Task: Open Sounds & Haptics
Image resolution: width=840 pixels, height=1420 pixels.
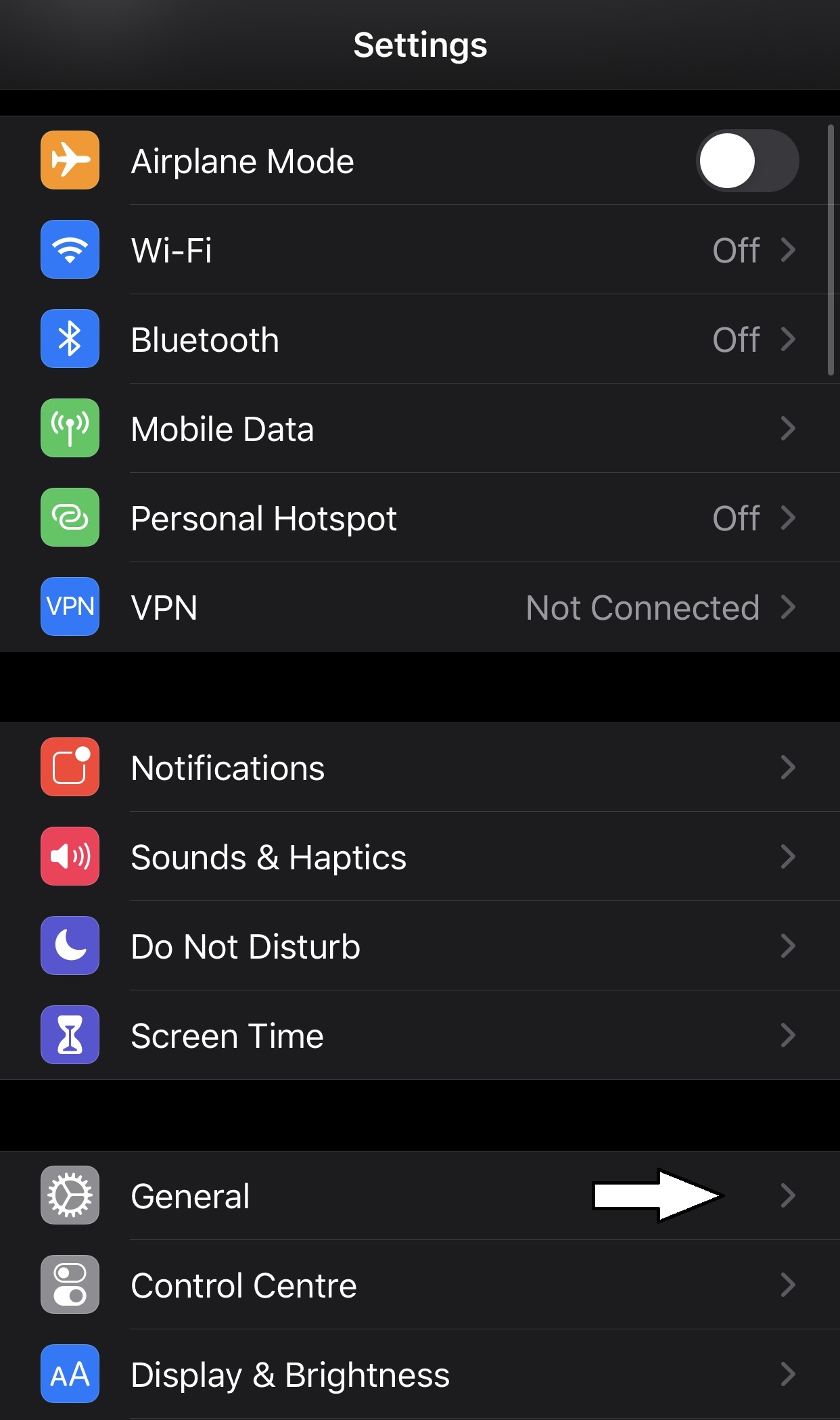Action: point(420,856)
